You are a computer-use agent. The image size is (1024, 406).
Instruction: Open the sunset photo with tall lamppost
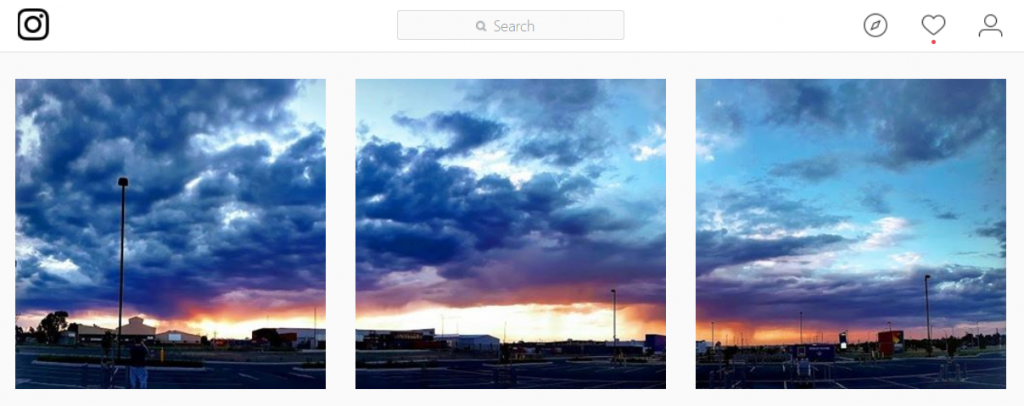[x=170, y=233]
